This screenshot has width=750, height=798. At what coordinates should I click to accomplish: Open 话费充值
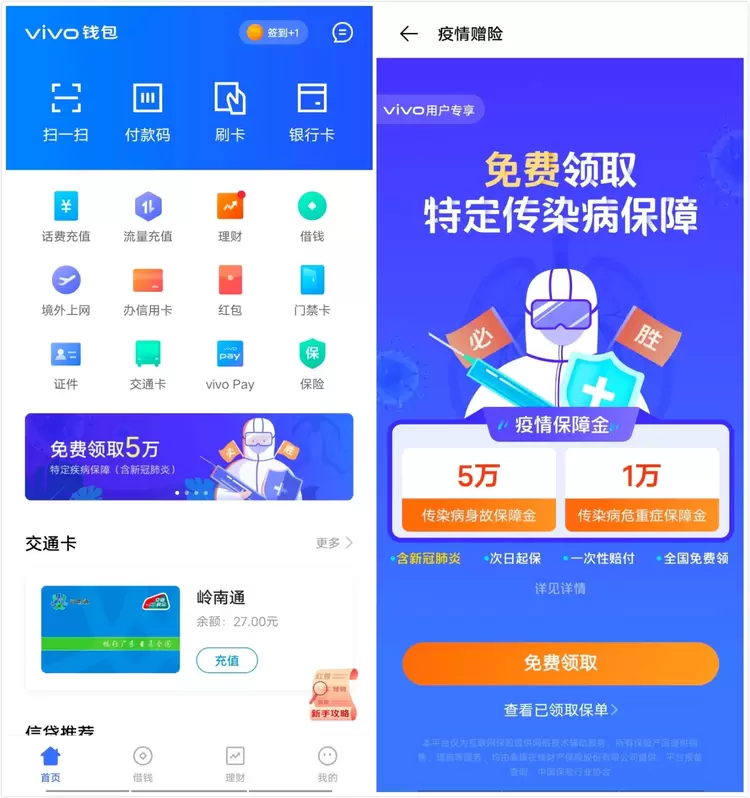pos(66,217)
